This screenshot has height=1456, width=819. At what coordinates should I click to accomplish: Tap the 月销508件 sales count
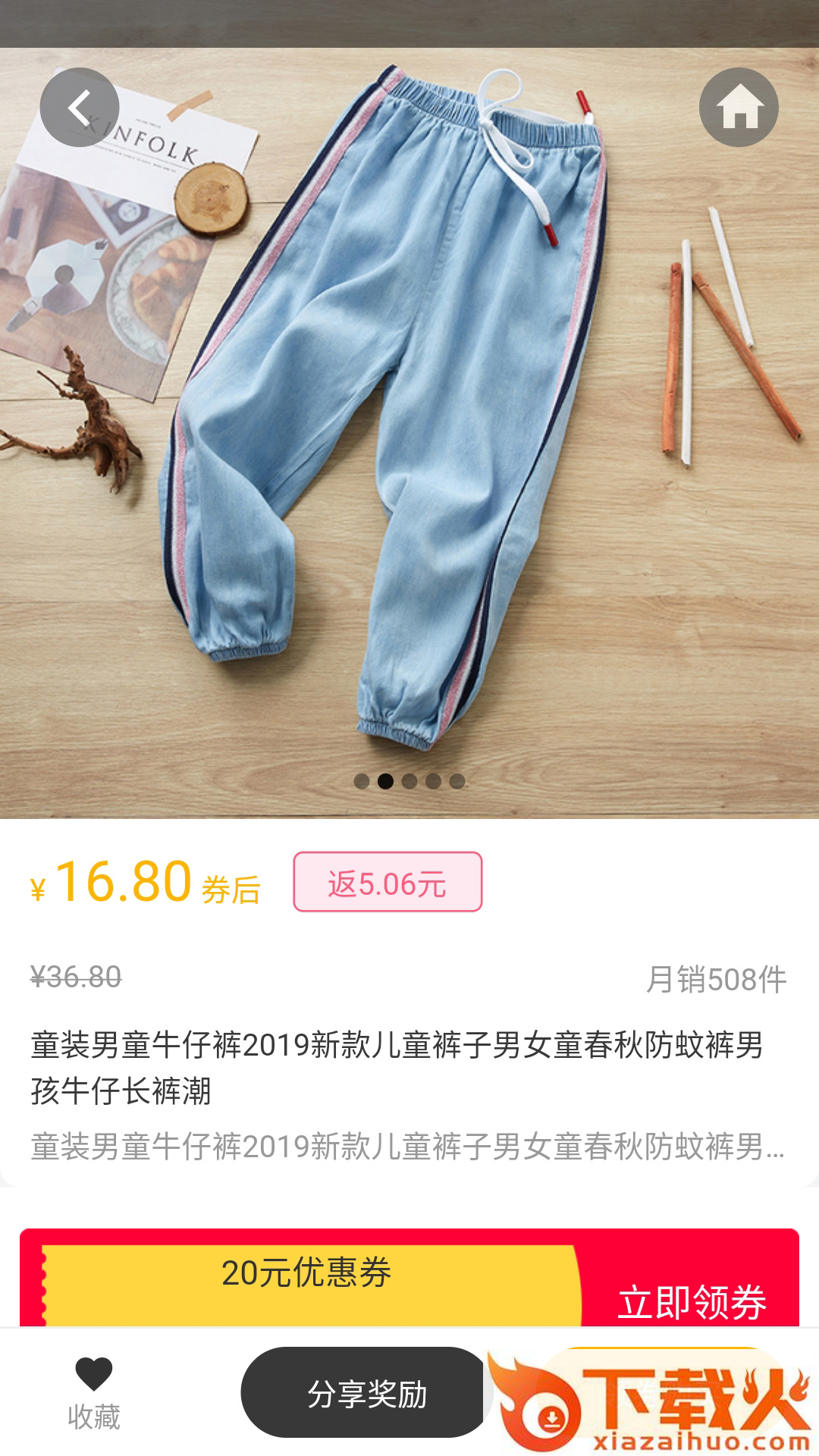point(717,978)
